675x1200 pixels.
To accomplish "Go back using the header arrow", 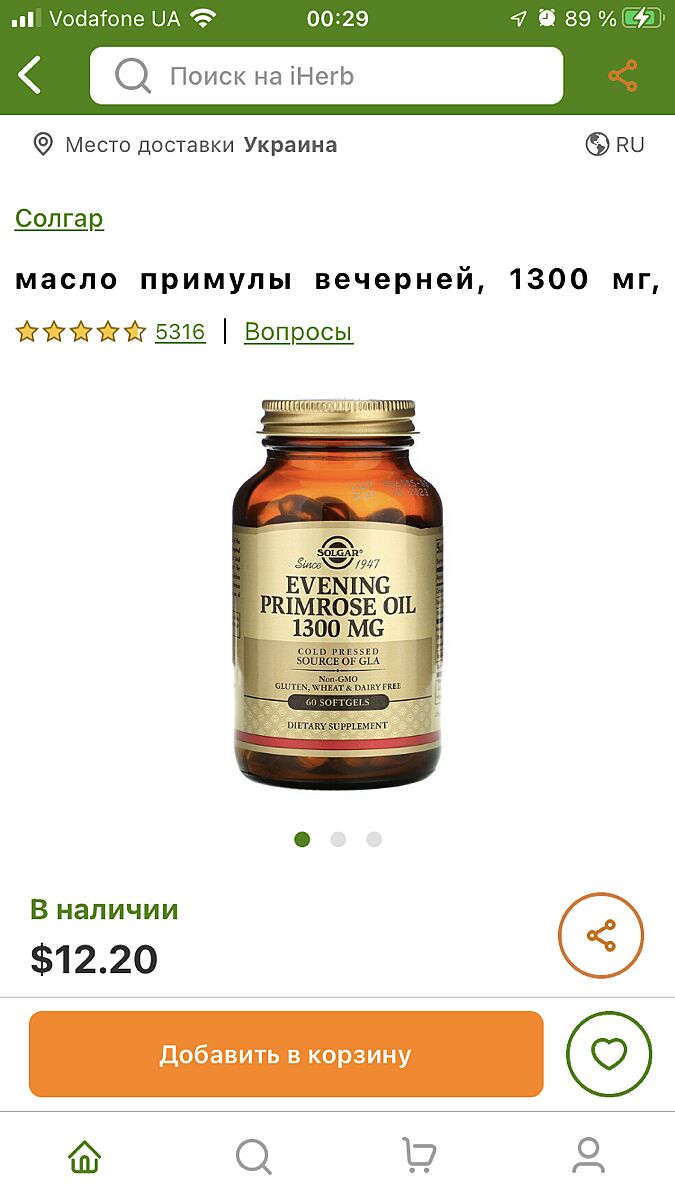I will [30, 76].
